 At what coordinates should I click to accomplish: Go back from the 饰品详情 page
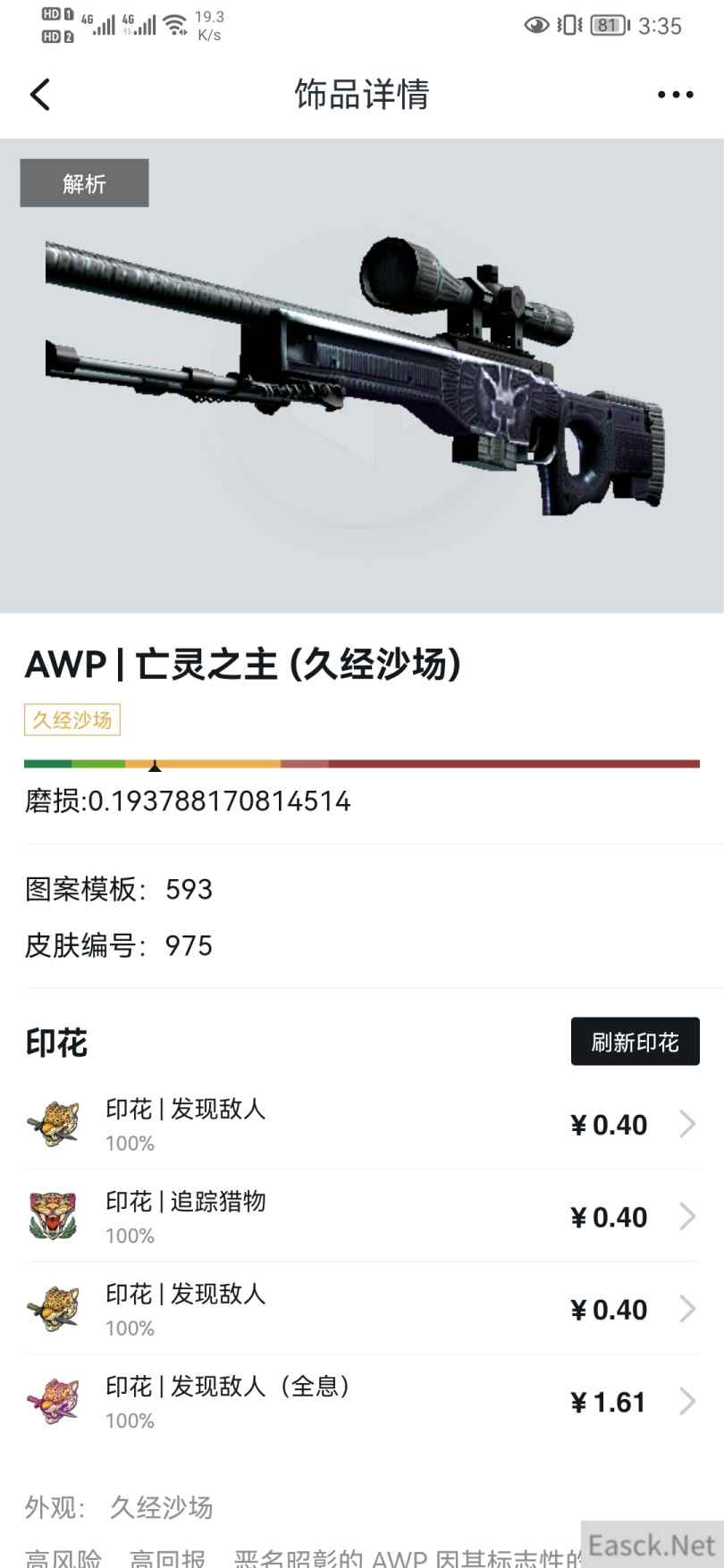[40, 95]
